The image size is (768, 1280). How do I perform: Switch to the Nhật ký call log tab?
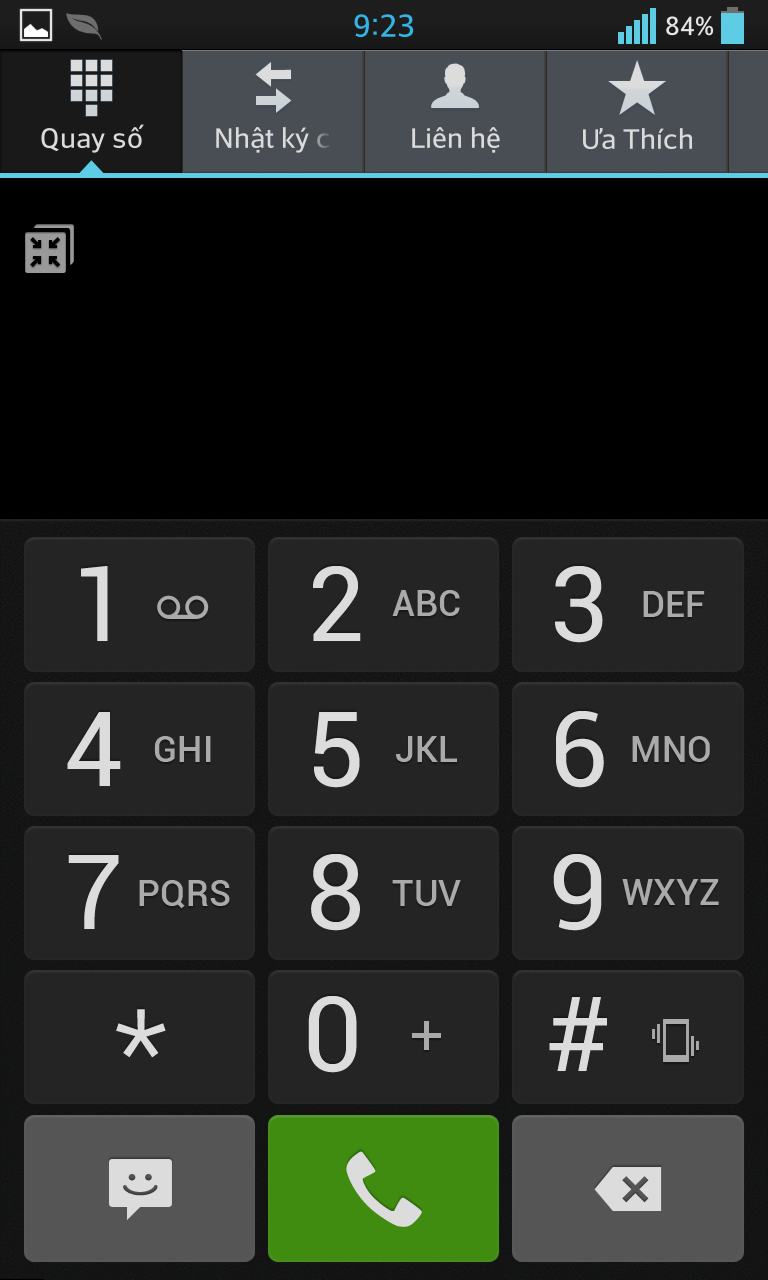tap(273, 111)
